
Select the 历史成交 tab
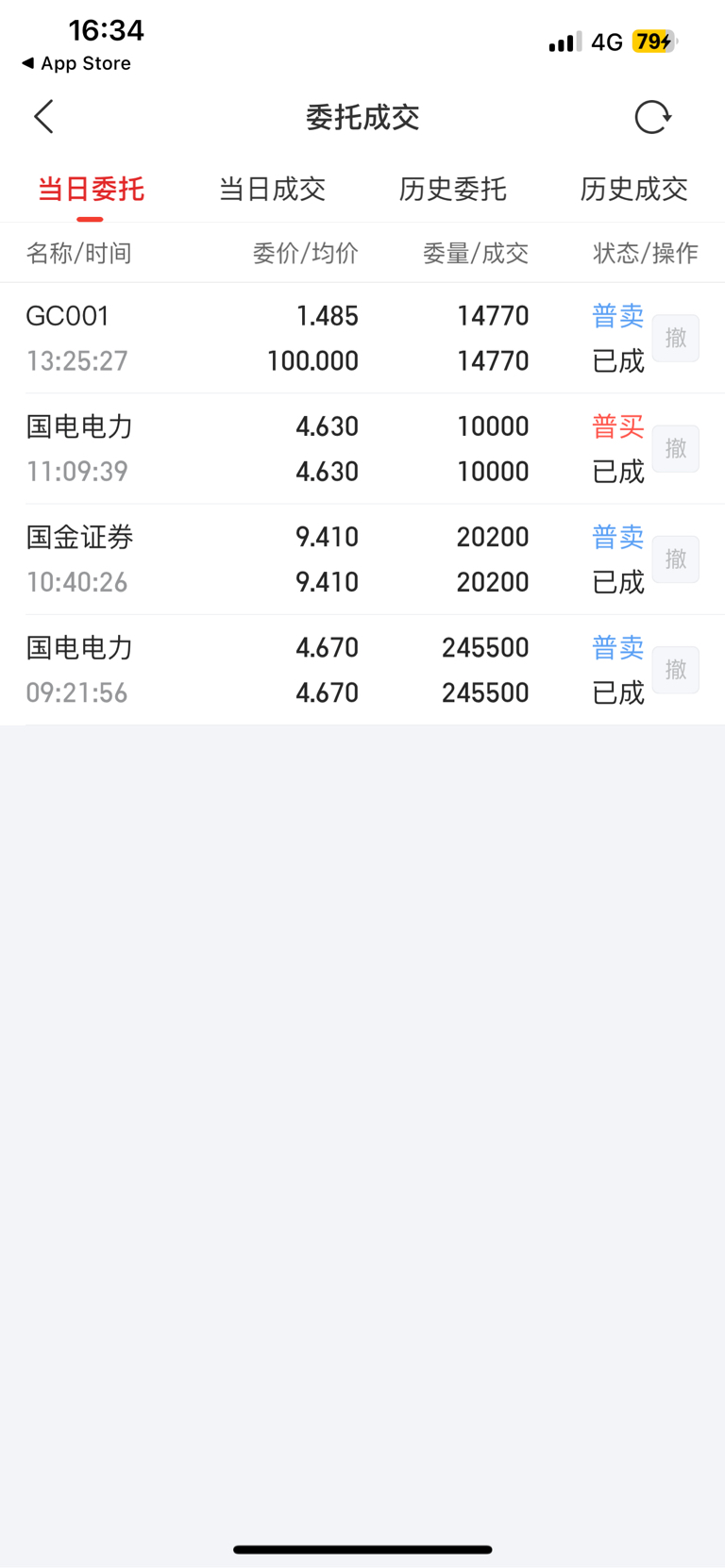click(x=633, y=190)
